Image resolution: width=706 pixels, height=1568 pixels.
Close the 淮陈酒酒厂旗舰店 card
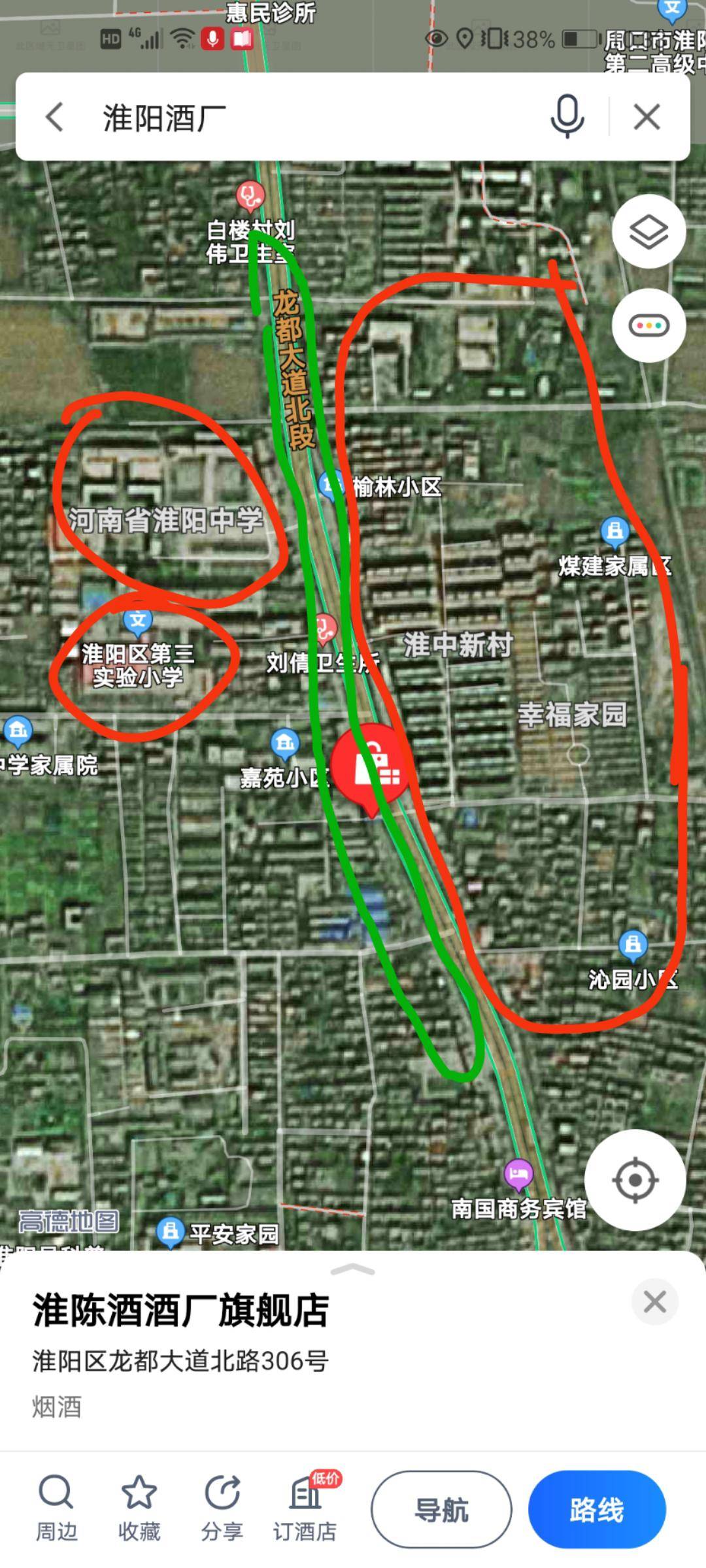click(654, 1302)
